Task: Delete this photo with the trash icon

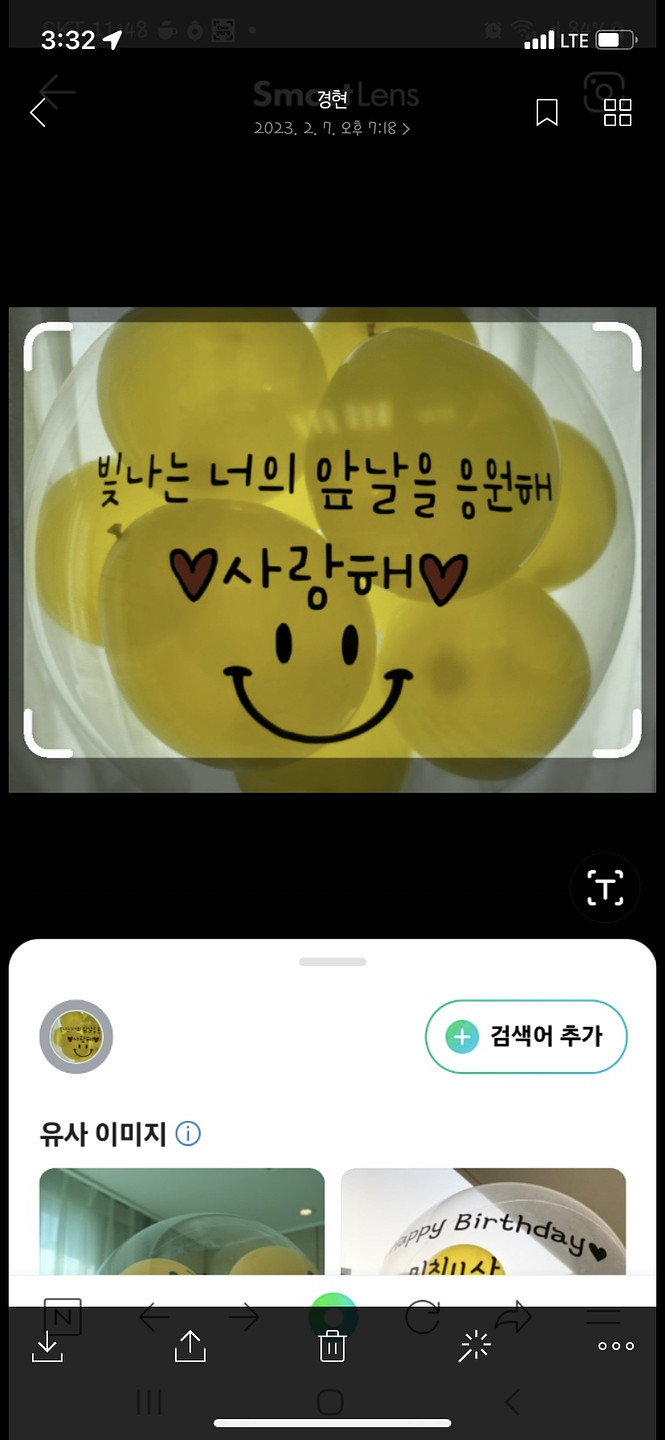Action: coord(332,1346)
